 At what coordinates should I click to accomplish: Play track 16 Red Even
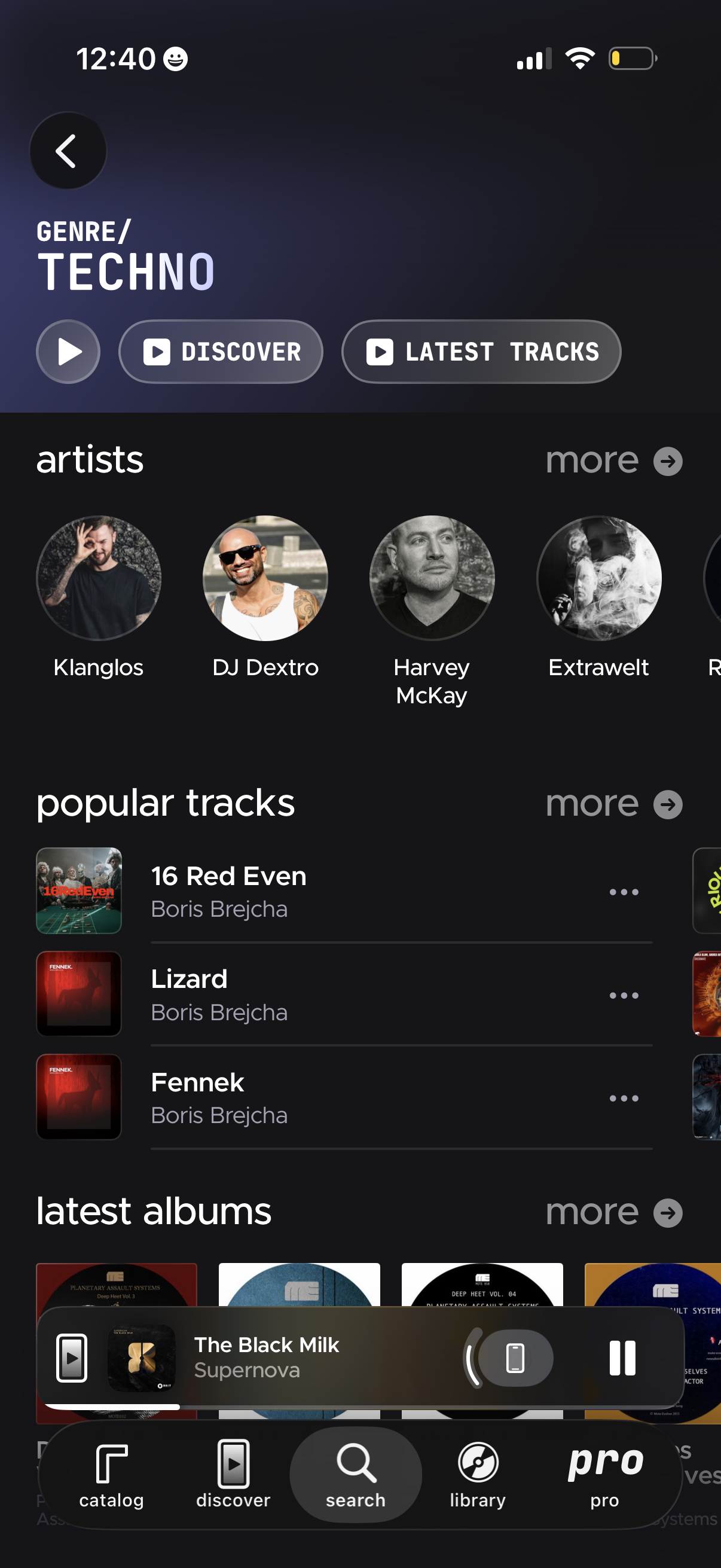click(x=228, y=890)
